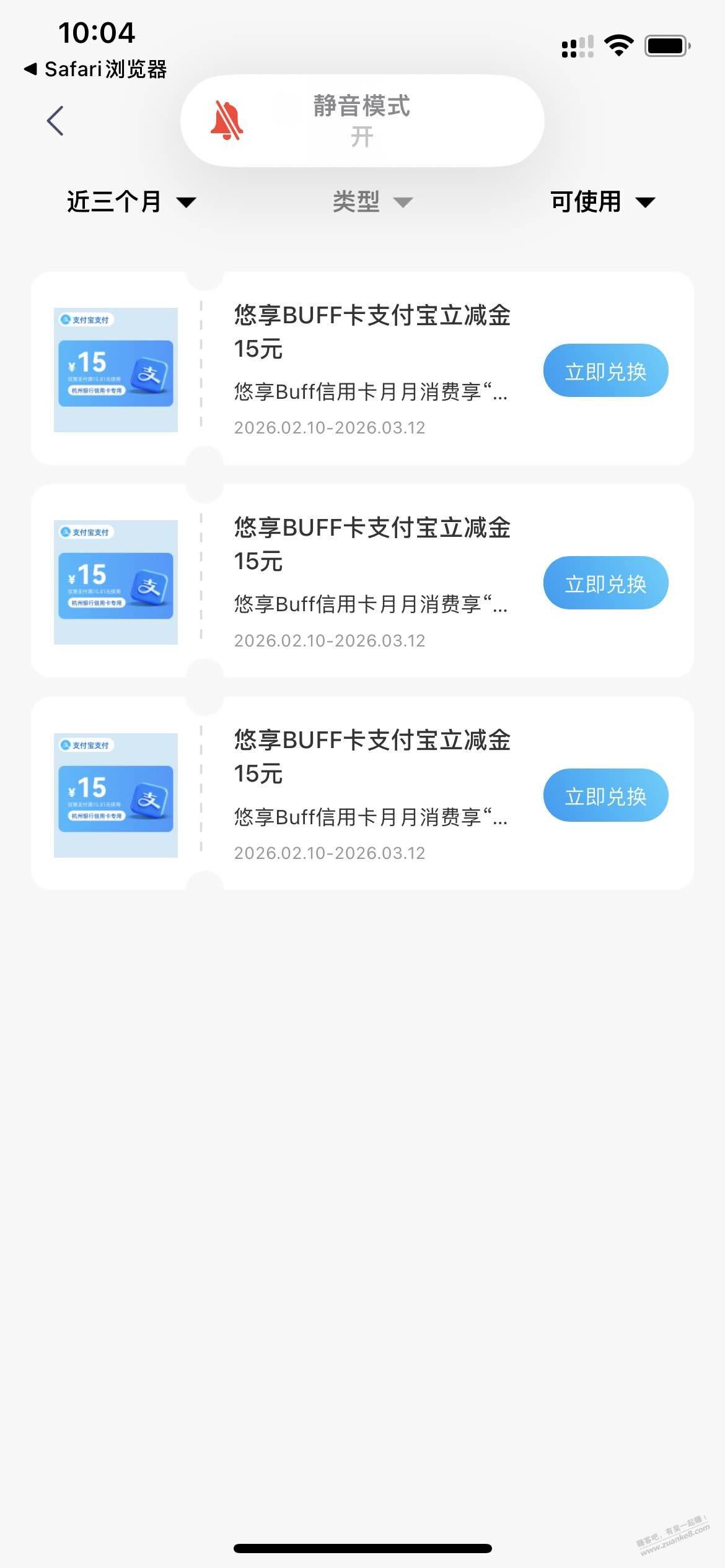Viewport: 725px width, 1568px height.
Task: Expand the 类型 filter dropdown
Action: click(372, 202)
